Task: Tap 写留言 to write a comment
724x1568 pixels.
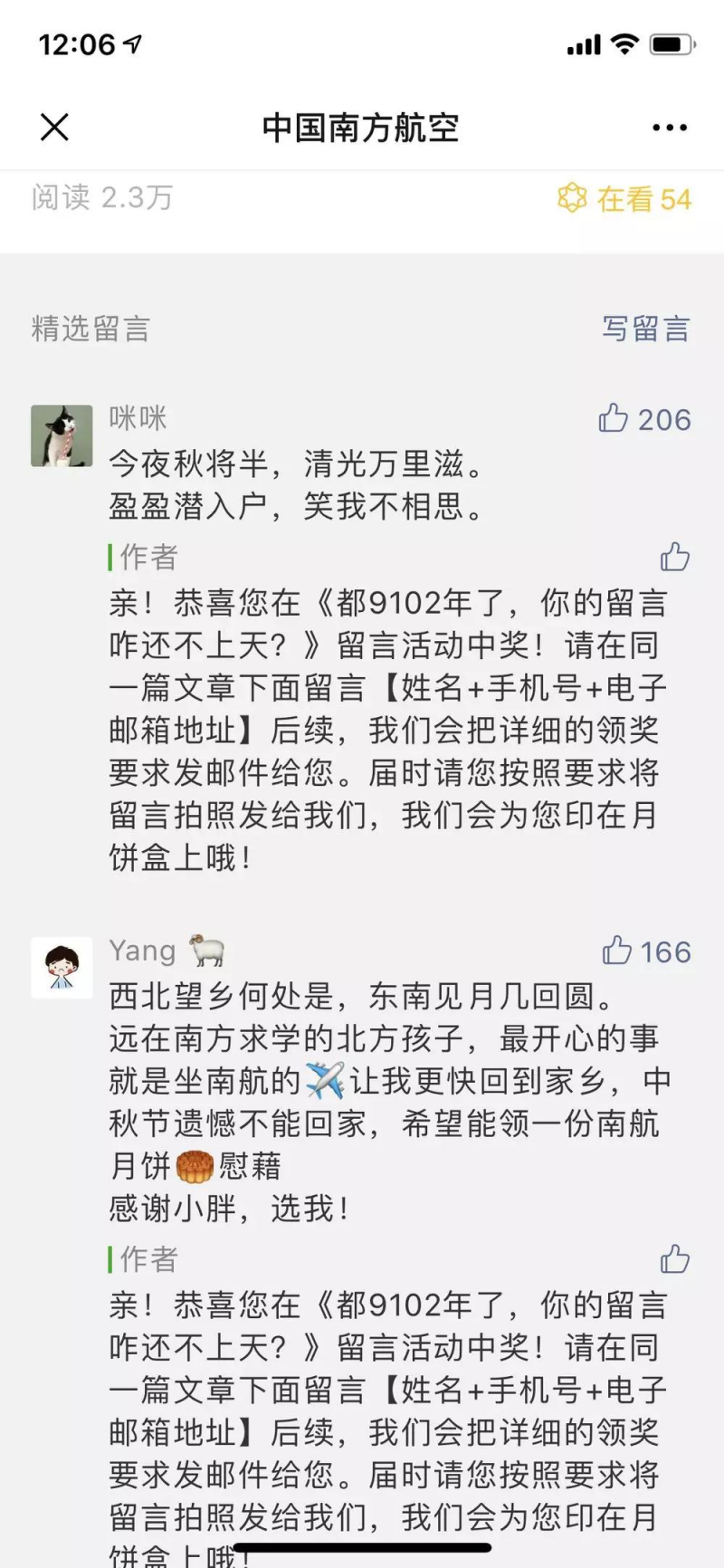Action: tap(645, 329)
